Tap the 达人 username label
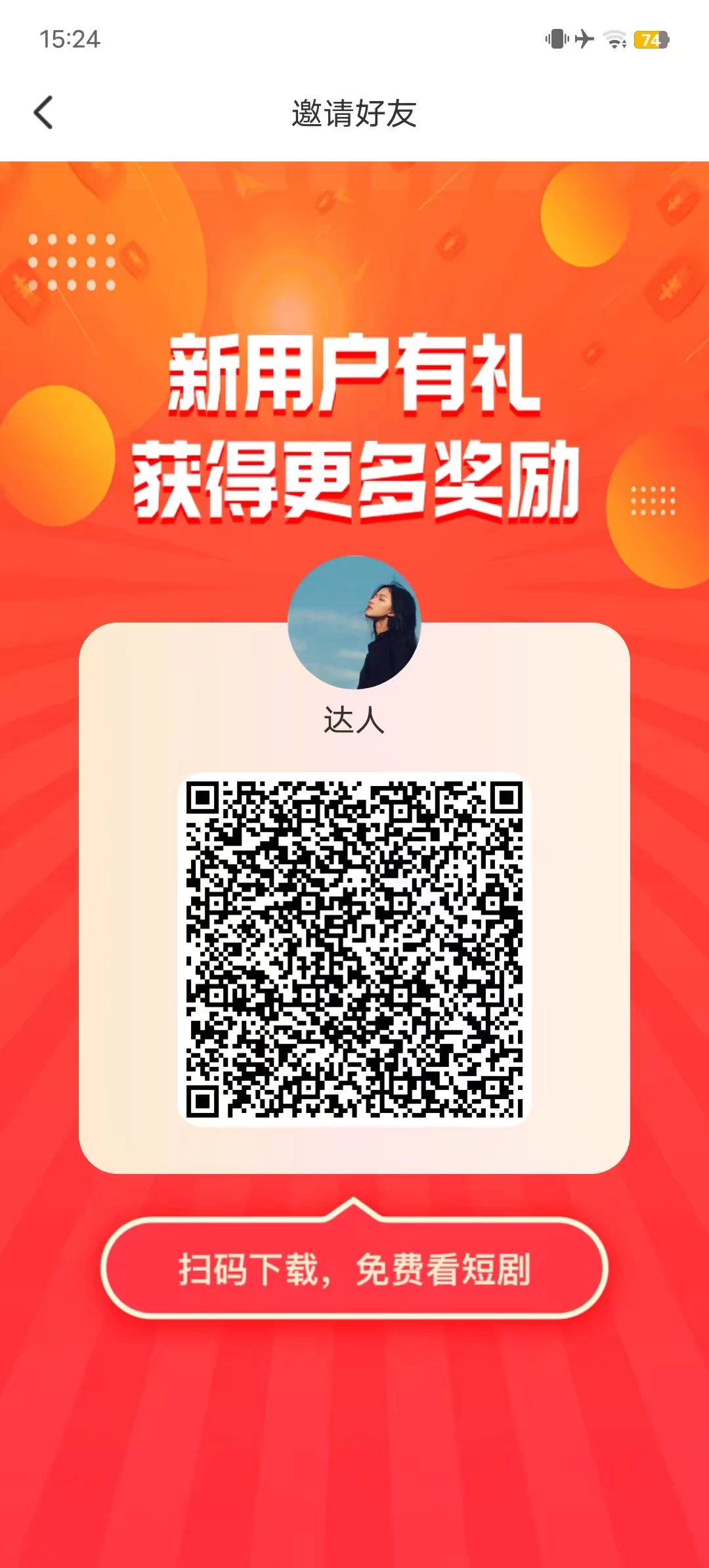 (354, 719)
